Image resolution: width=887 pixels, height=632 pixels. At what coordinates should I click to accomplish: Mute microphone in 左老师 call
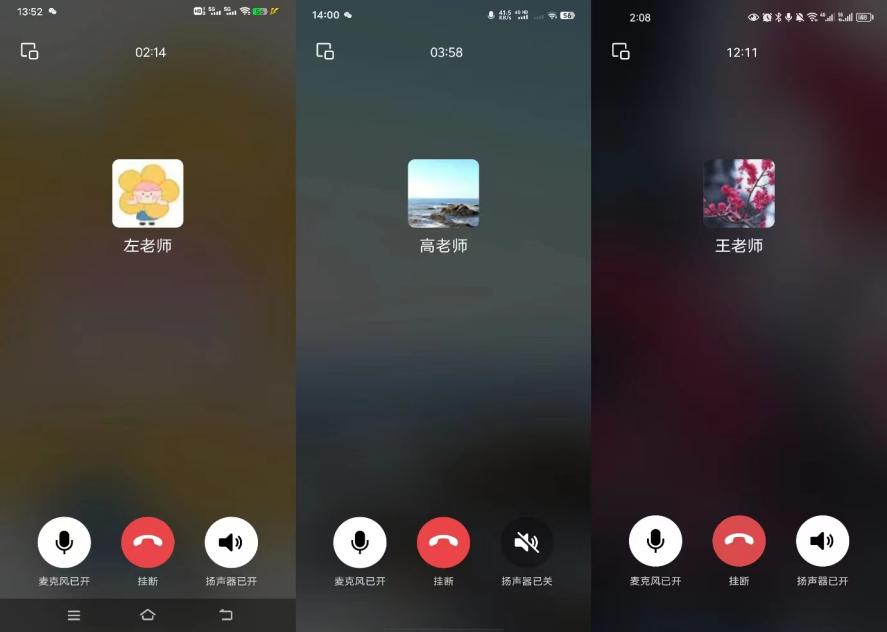[64, 542]
